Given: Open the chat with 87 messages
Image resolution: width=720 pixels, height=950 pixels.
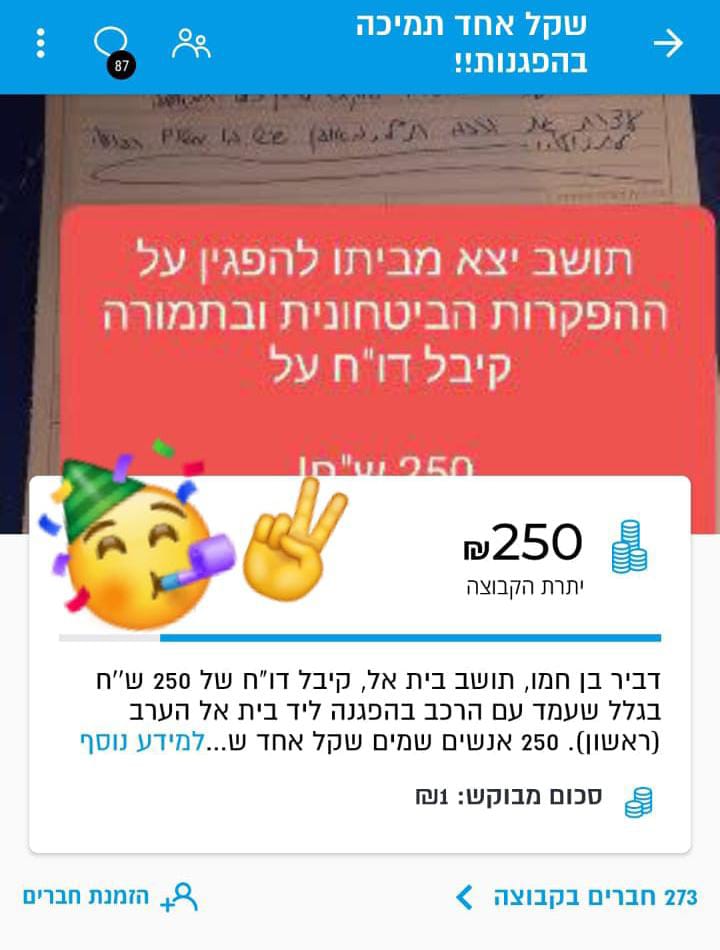Looking at the screenshot, I should 111,45.
